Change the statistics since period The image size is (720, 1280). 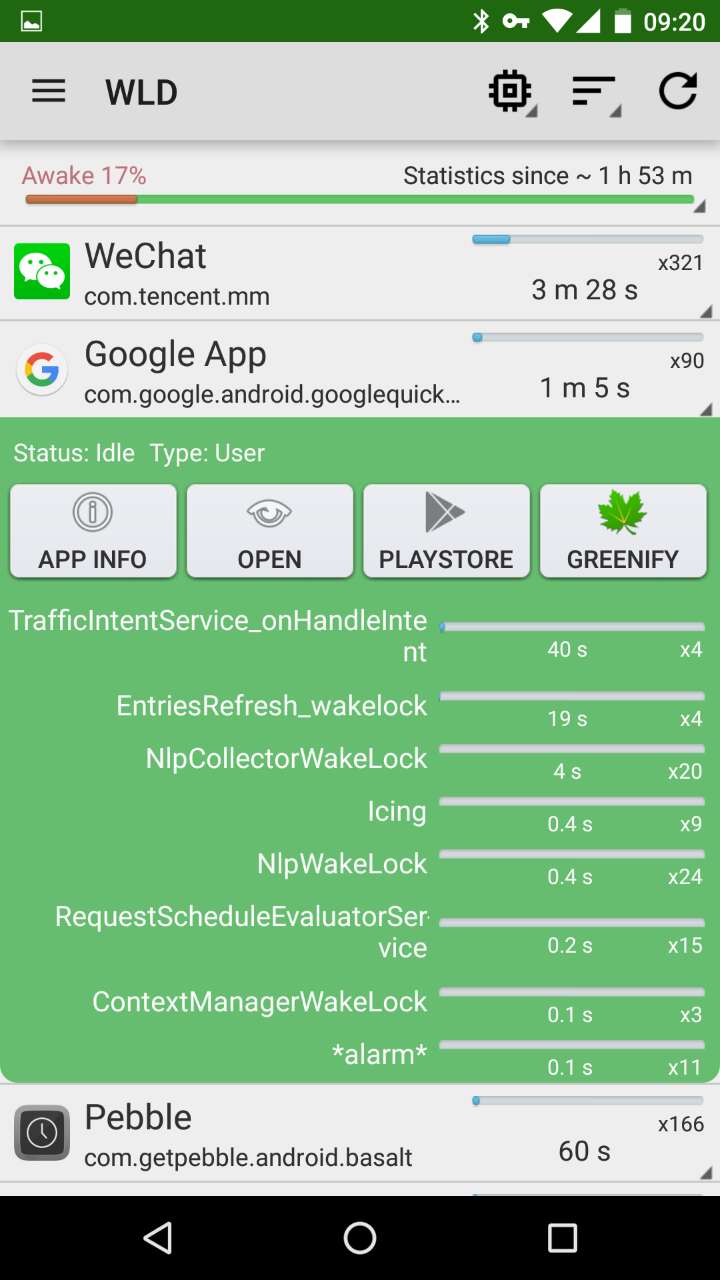click(360, 183)
